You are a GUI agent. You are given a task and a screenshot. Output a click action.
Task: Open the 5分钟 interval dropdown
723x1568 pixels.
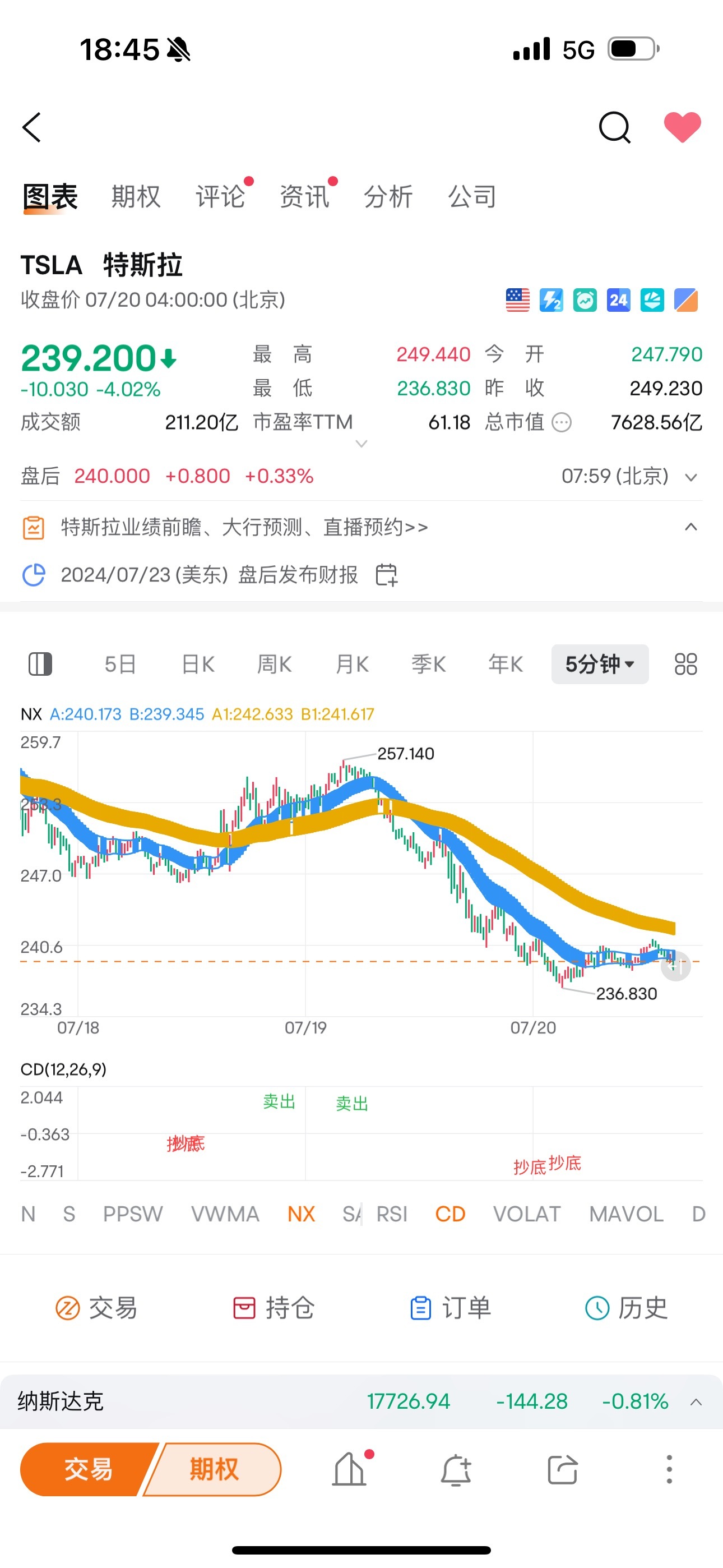coord(600,664)
